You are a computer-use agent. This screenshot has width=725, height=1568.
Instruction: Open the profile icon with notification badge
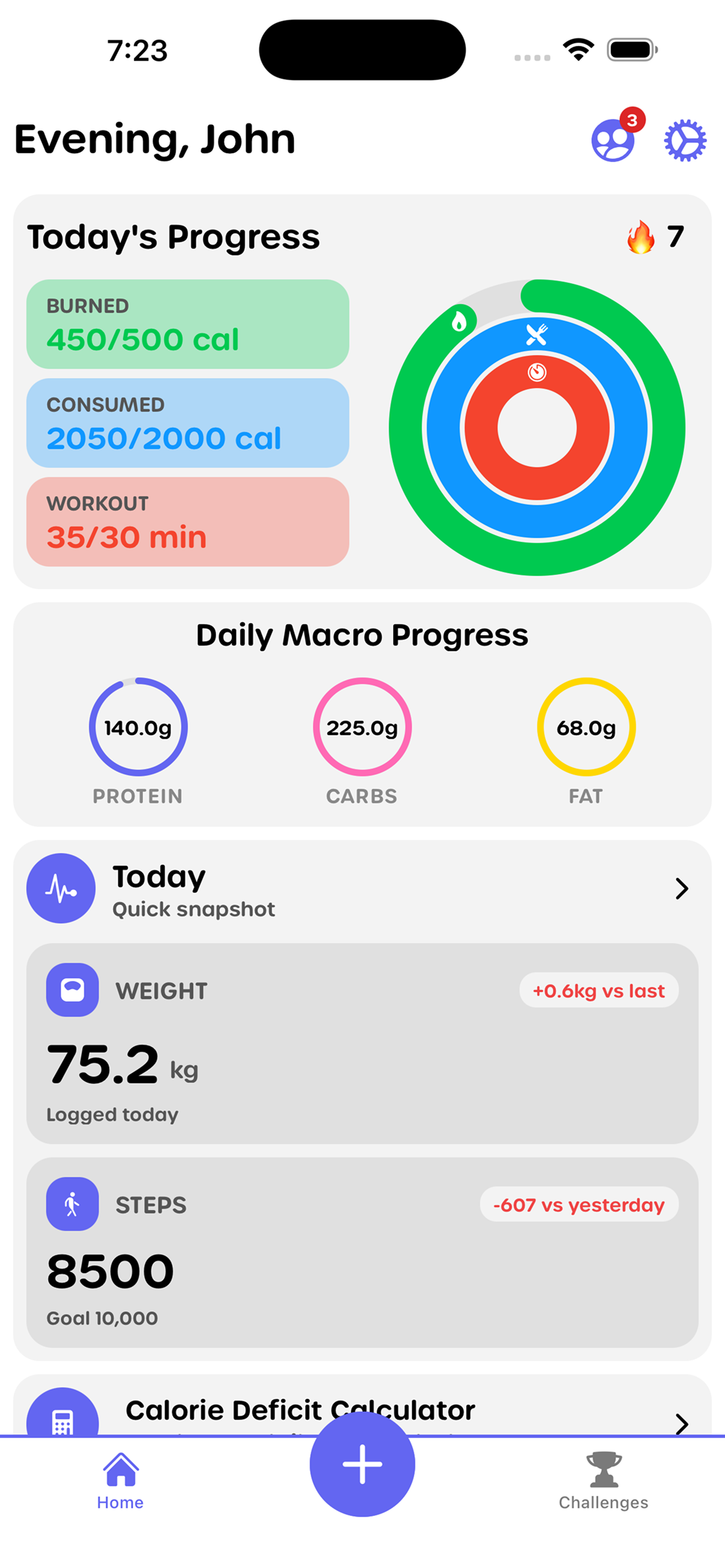coord(613,141)
